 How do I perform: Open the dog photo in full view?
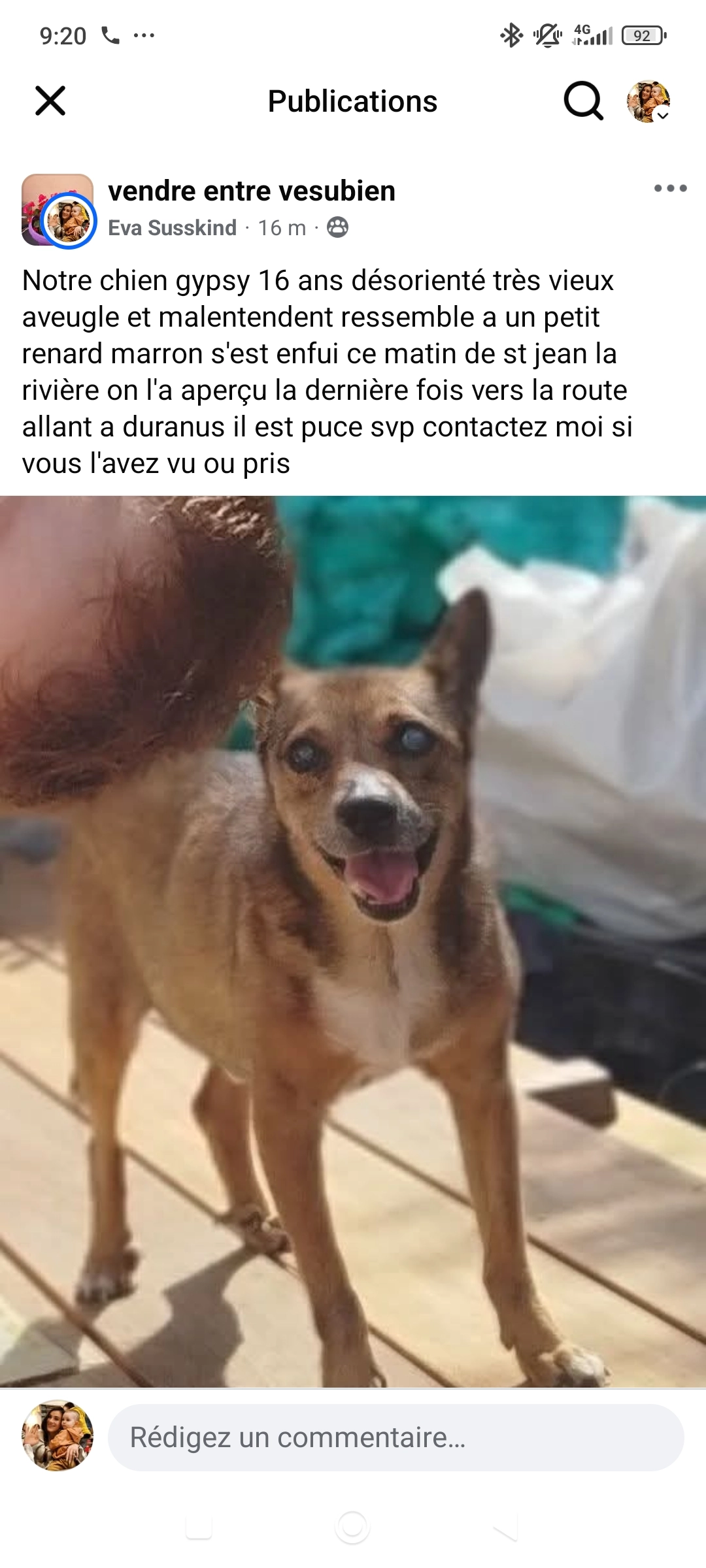pyautogui.click(x=353, y=941)
